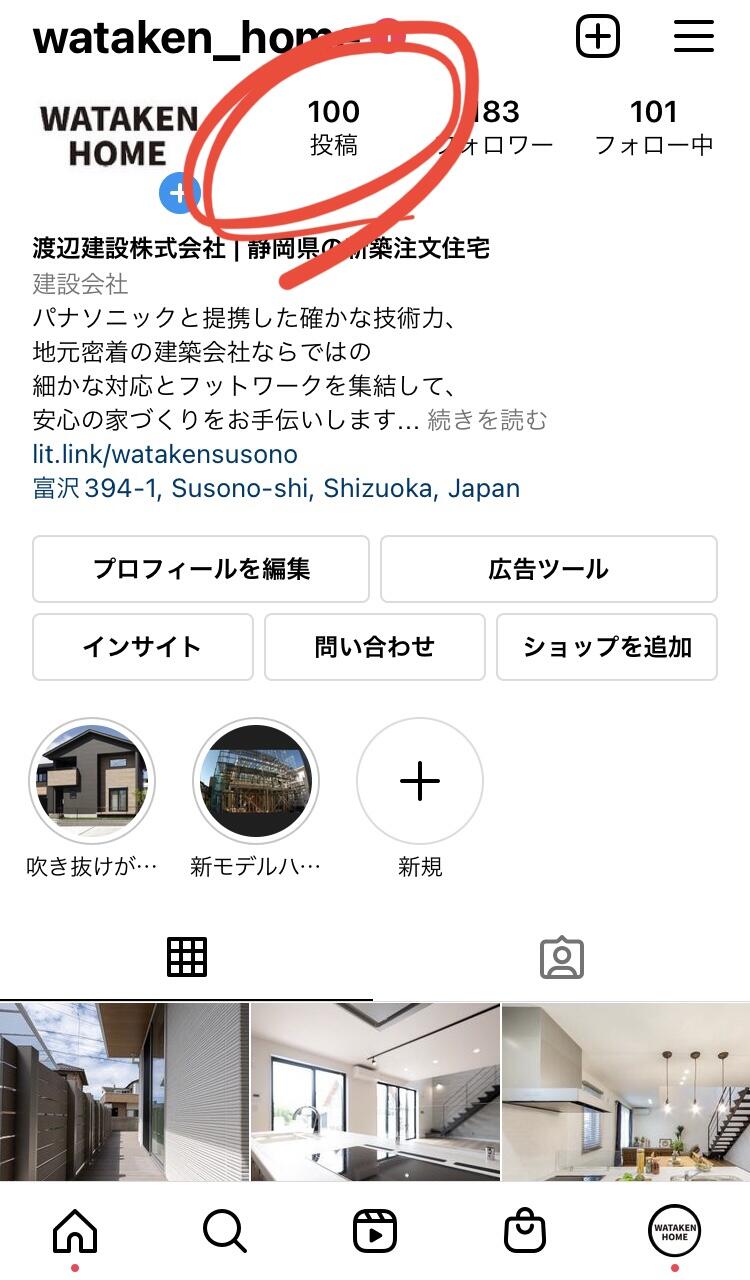Image resolution: width=750 pixels, height=1280 pixels.
Task: Tap プロフィールを編集 to edit profile
Action: [x=201, y=569]
